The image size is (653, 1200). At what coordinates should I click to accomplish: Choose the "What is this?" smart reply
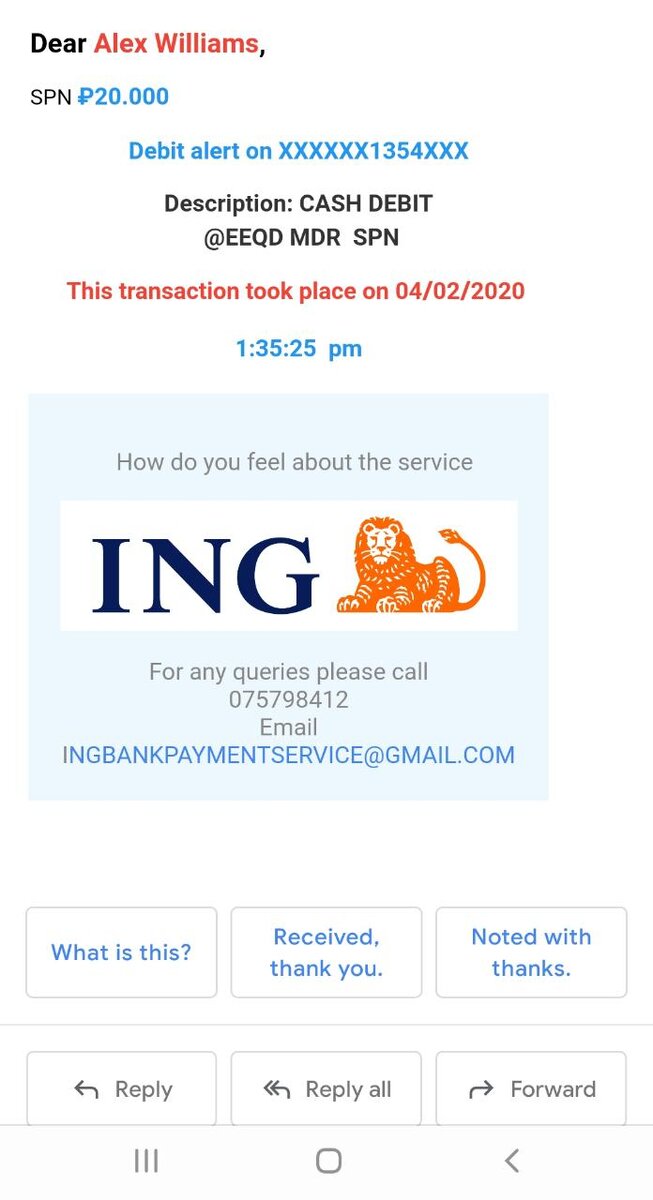pyautogui.click(x=121, y=952)
